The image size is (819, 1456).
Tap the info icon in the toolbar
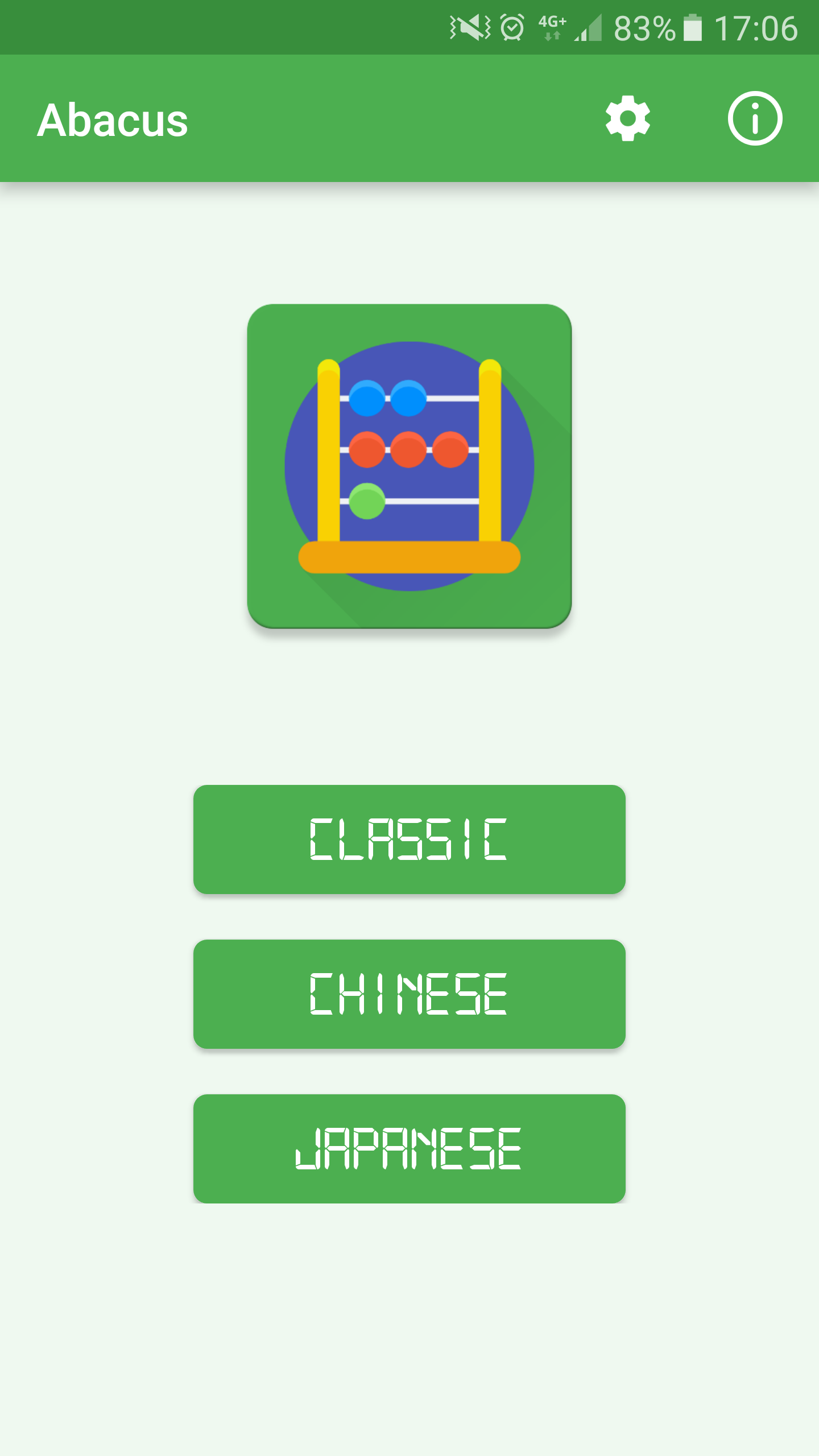tap(754, 119)
